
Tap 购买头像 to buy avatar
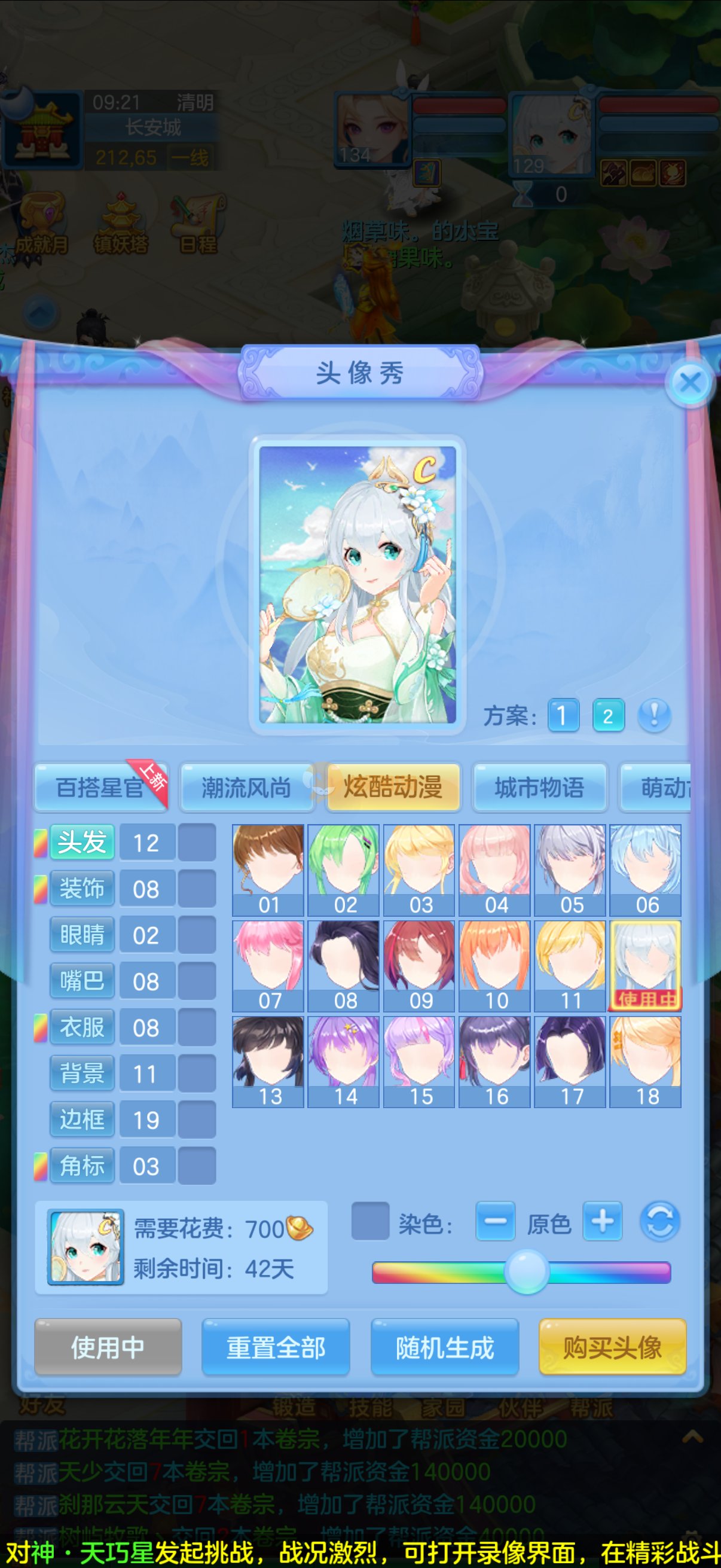(x=612, y=1348)
